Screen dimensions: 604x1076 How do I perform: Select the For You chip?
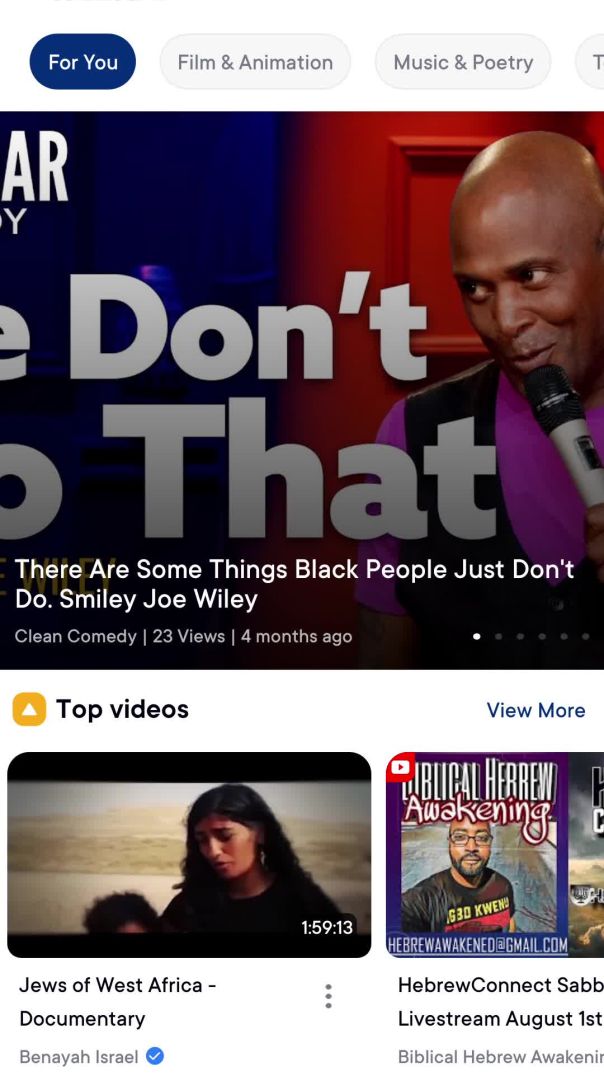(83, 62)
